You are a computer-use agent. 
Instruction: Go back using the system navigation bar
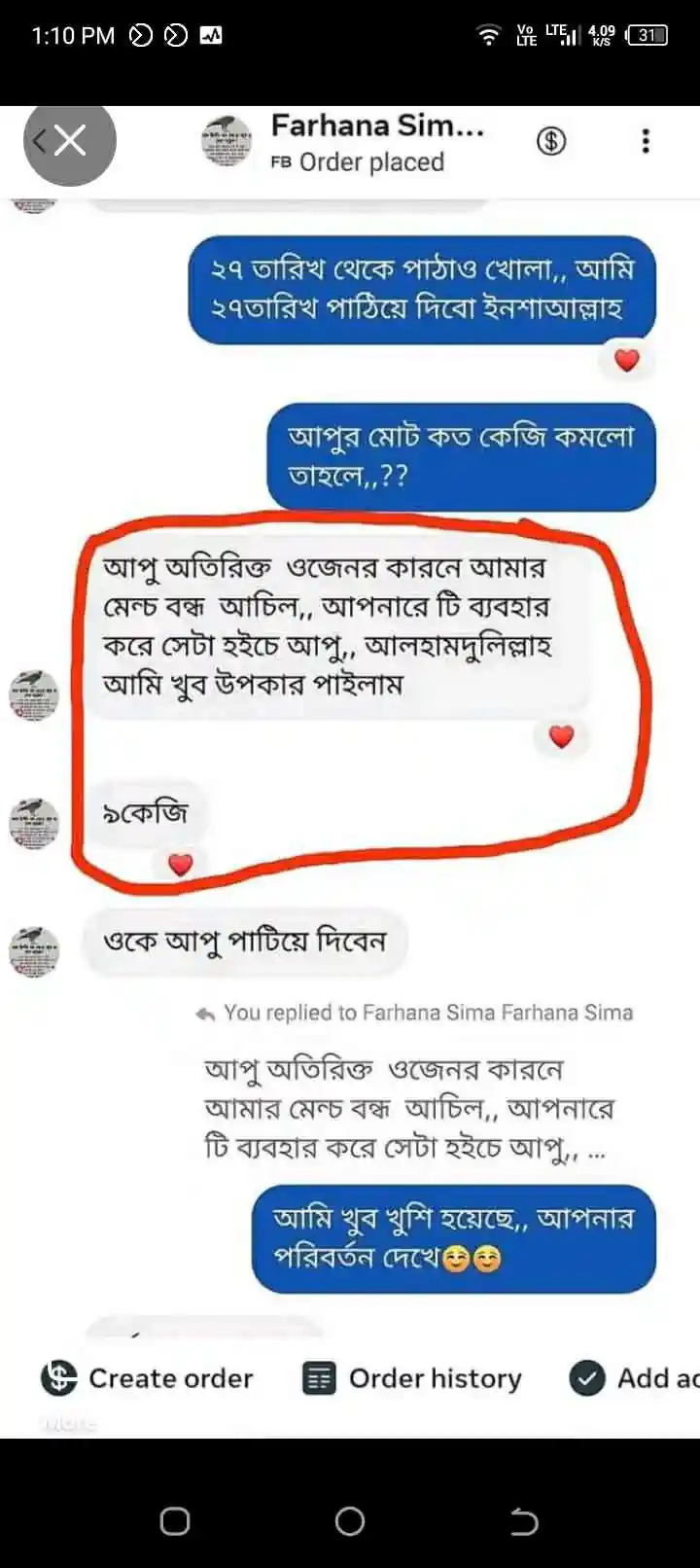coord(524,1520)
